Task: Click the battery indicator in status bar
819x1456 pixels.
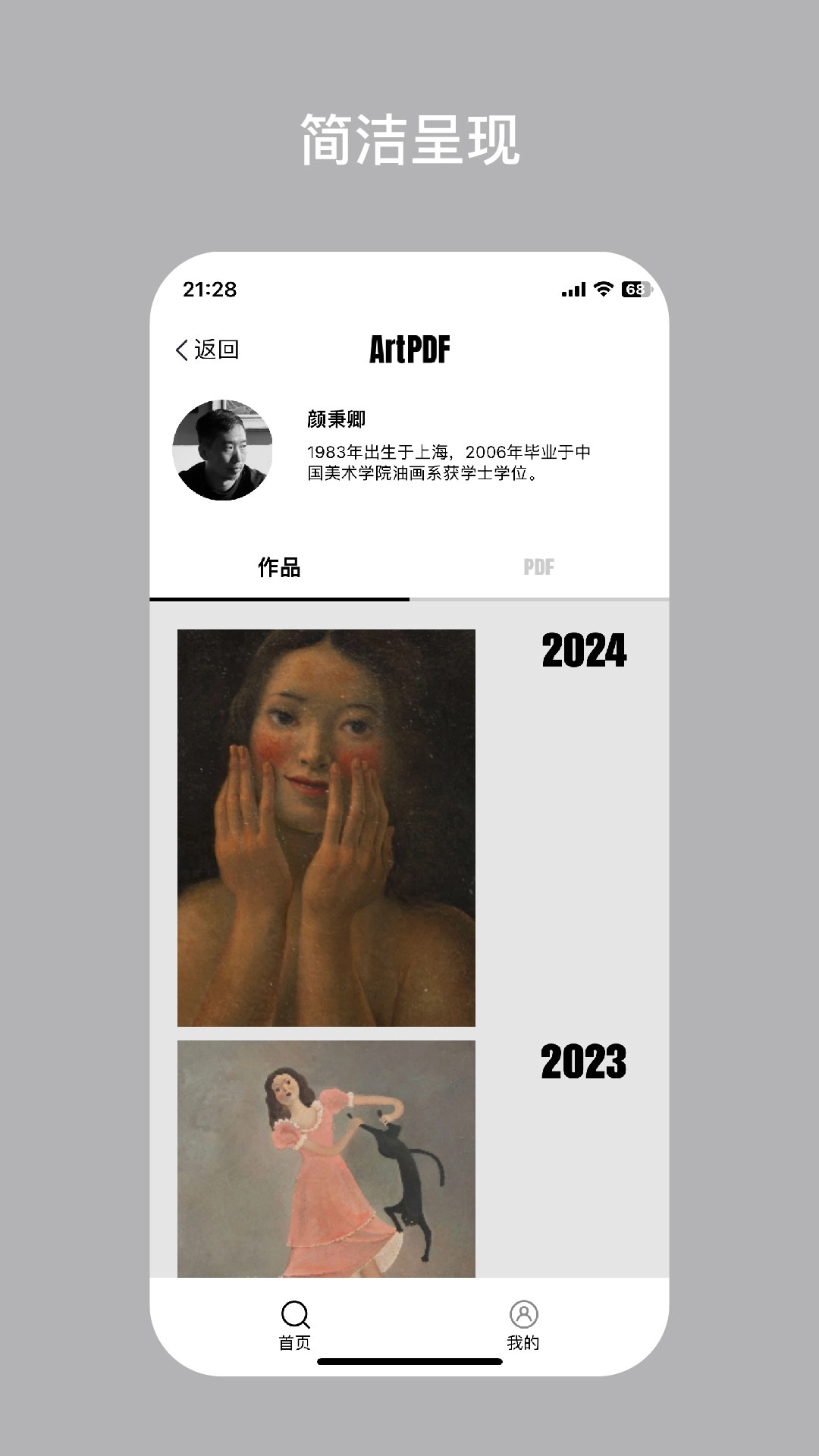Action: (635, 288)
